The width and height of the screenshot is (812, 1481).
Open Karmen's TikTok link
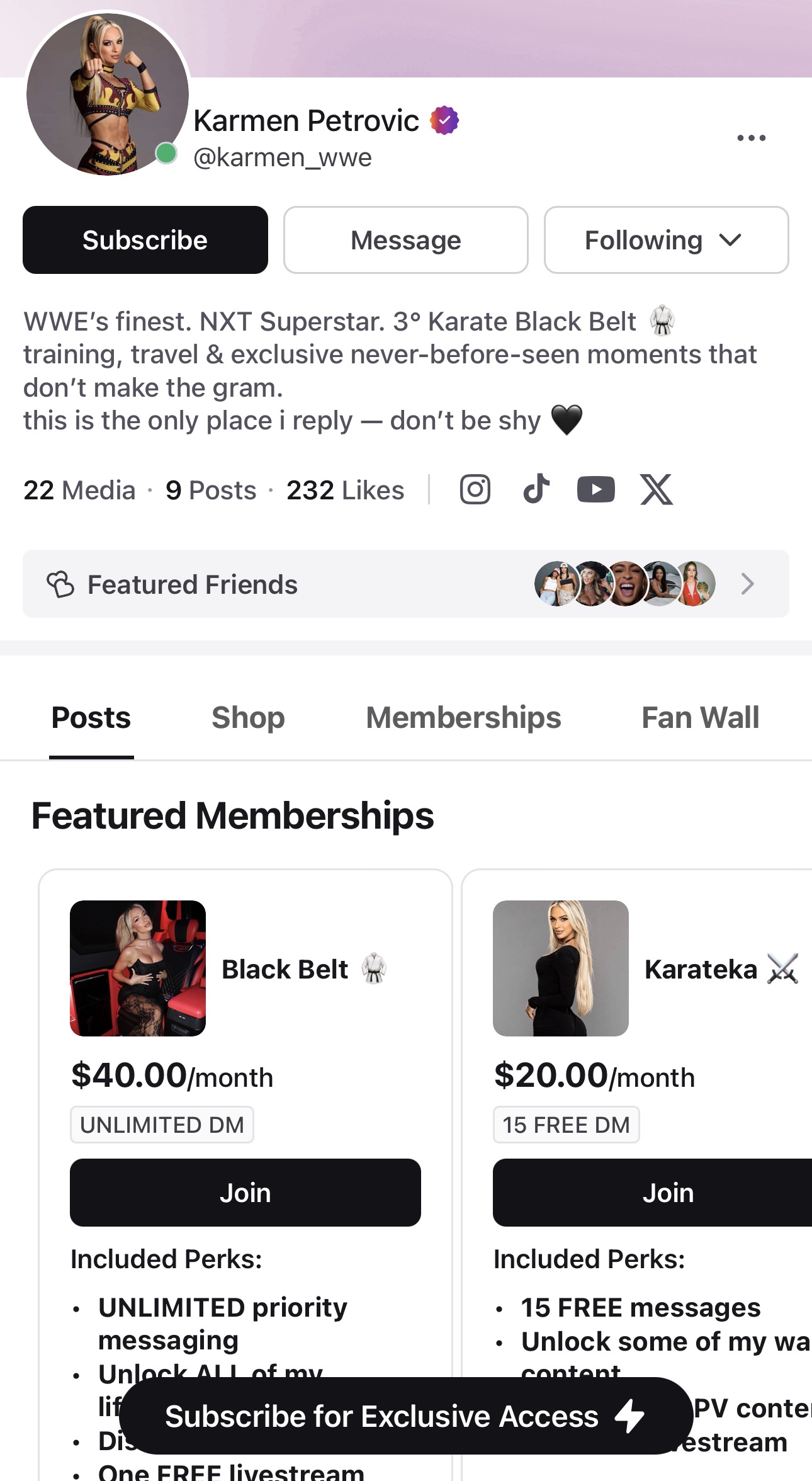click(x=536, y=489)
